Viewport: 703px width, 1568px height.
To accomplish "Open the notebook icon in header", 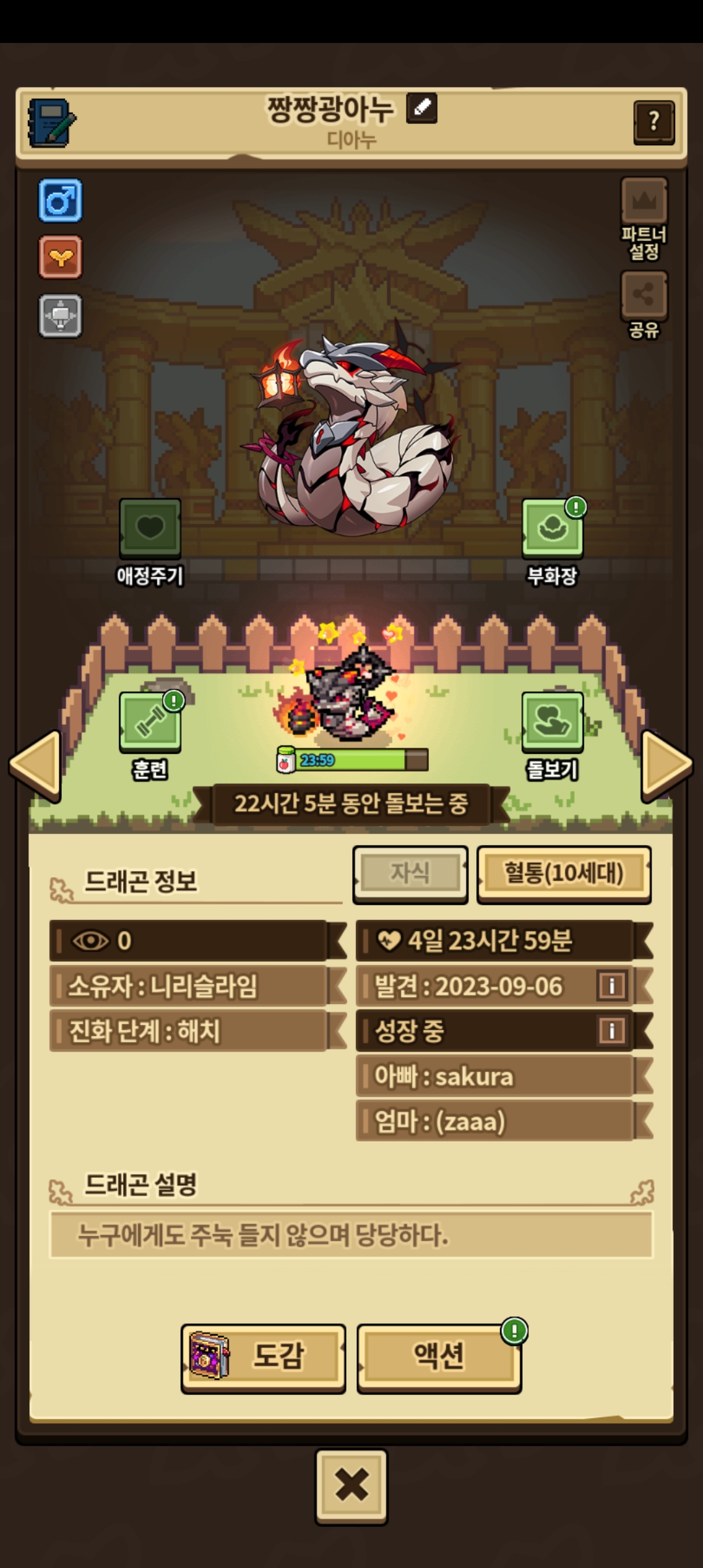I will [x=51, y=122].
